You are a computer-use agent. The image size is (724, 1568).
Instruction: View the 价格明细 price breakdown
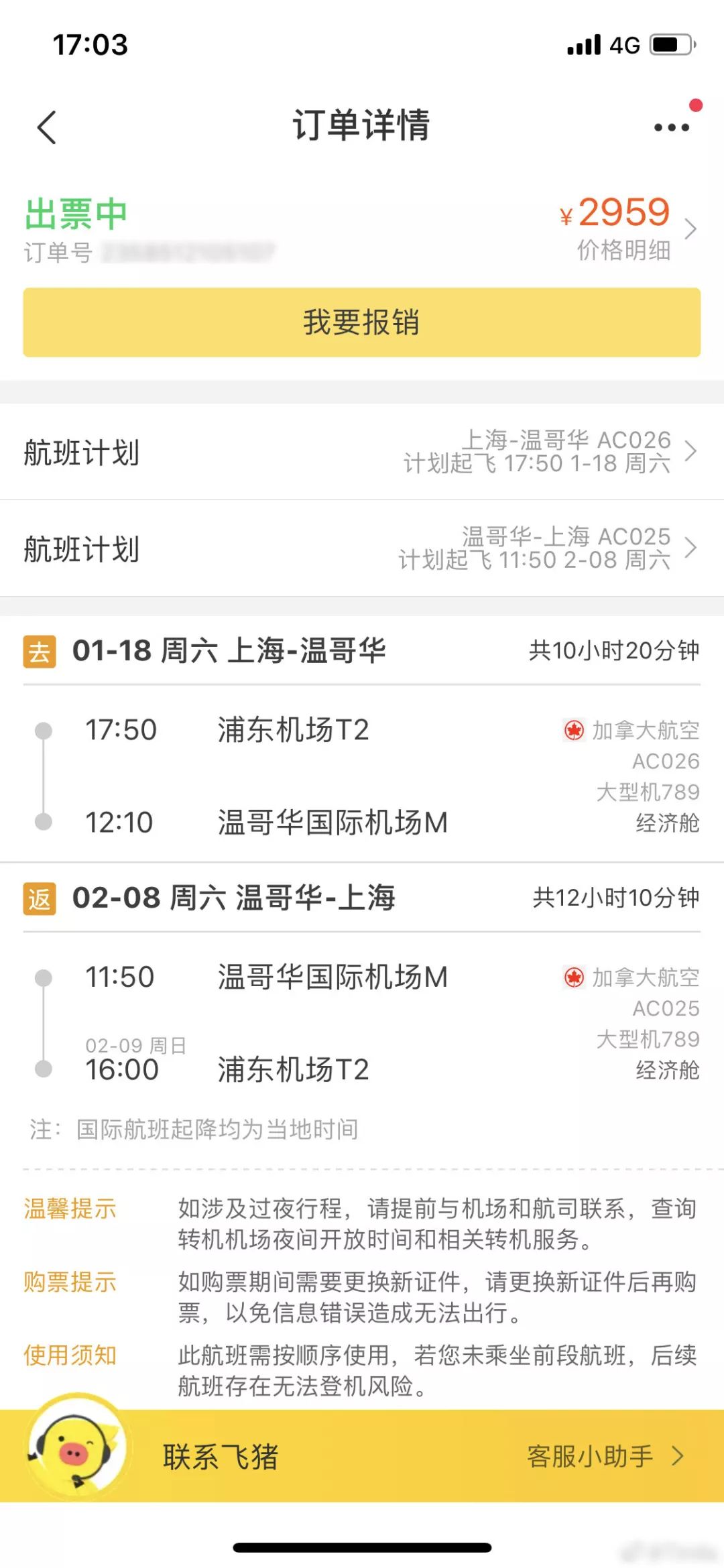tap(625, 249)
